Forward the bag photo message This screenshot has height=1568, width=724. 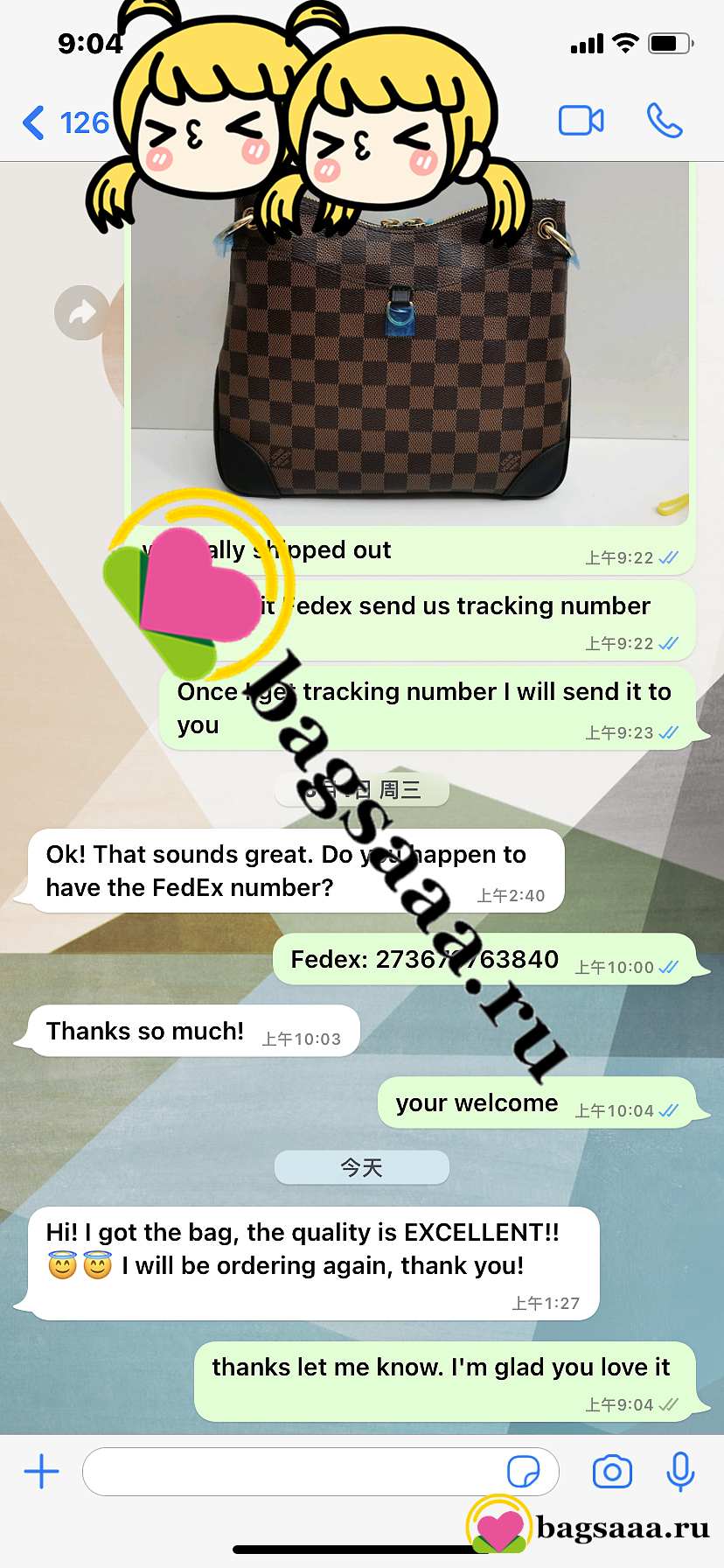tap(81, 312)
